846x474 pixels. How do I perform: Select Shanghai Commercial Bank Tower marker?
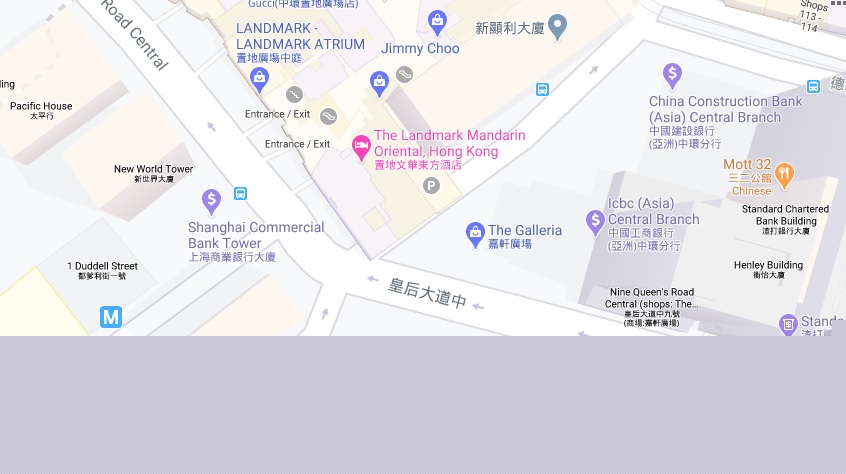click(211, 201)
